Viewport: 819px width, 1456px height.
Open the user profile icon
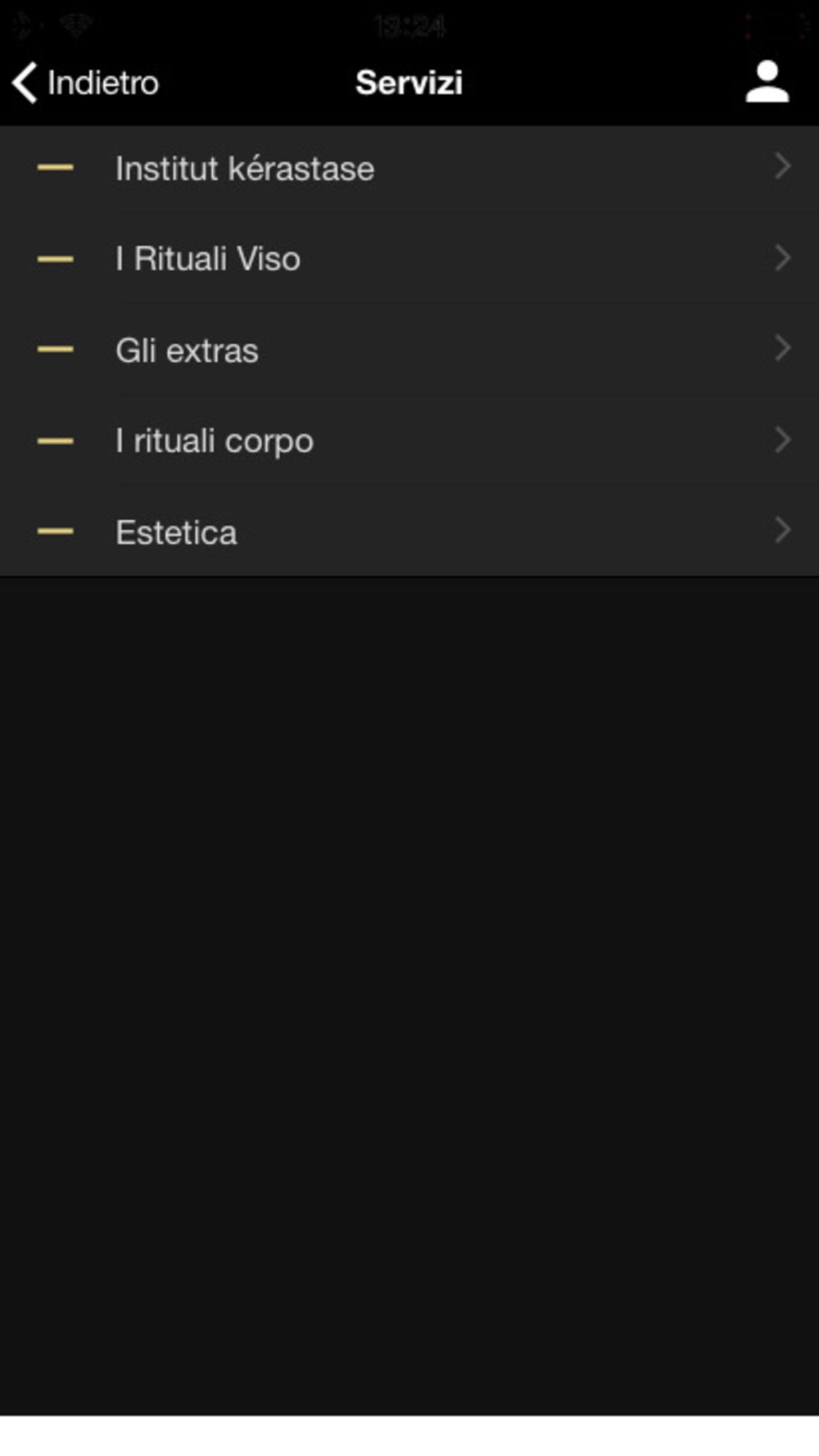click(x=767, y=83)
